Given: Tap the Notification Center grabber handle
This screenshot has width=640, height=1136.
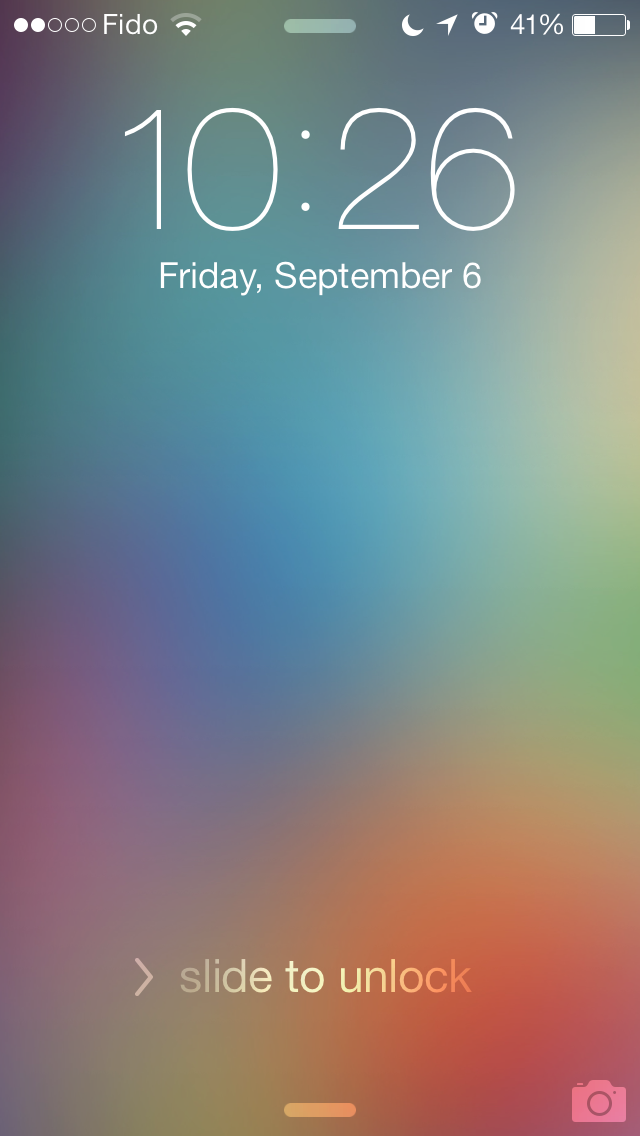Looking at the screenshot, I should (320, 26).
